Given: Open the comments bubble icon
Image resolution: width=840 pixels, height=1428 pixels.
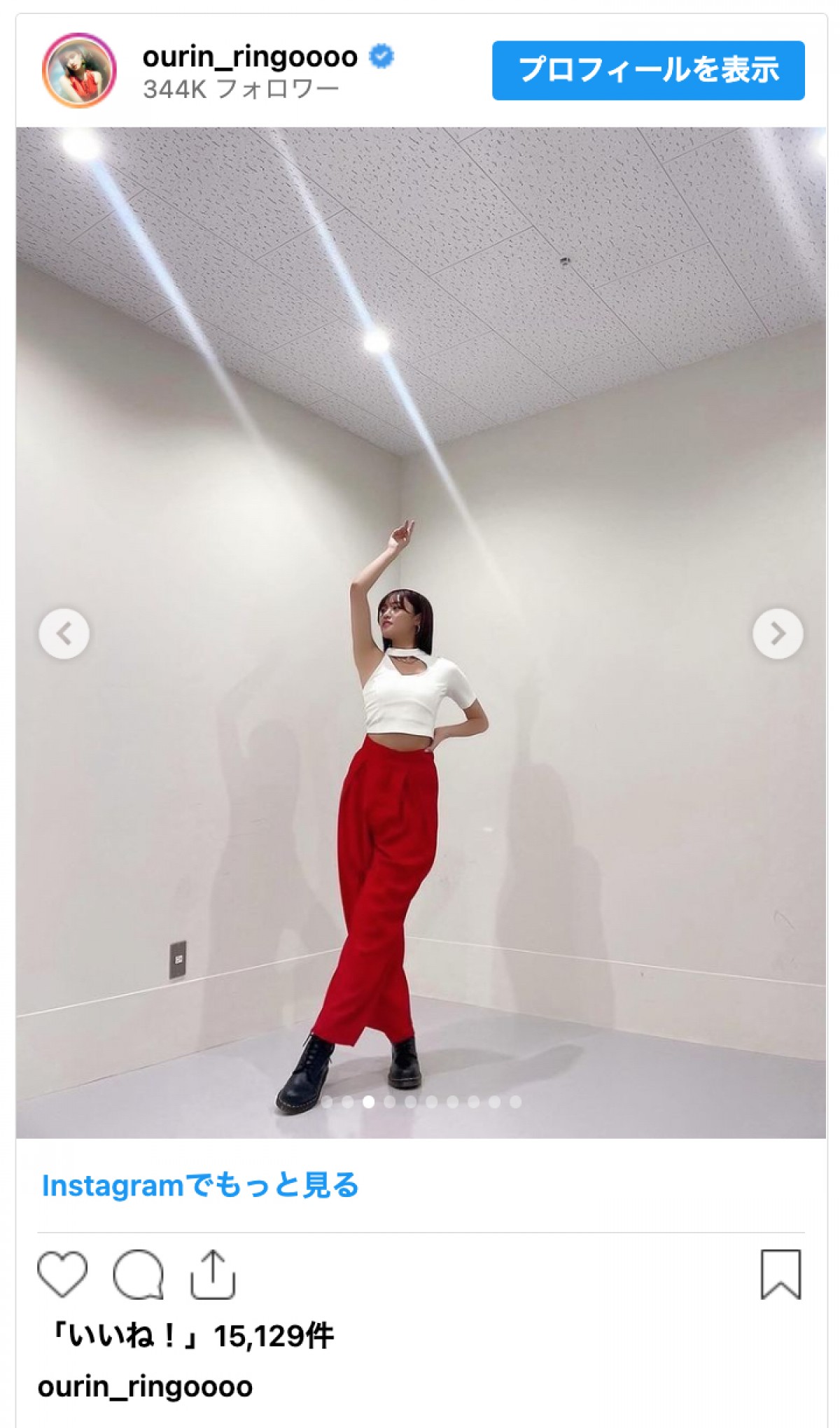Looking at the screenshot, I should (x=138, y=1274).
